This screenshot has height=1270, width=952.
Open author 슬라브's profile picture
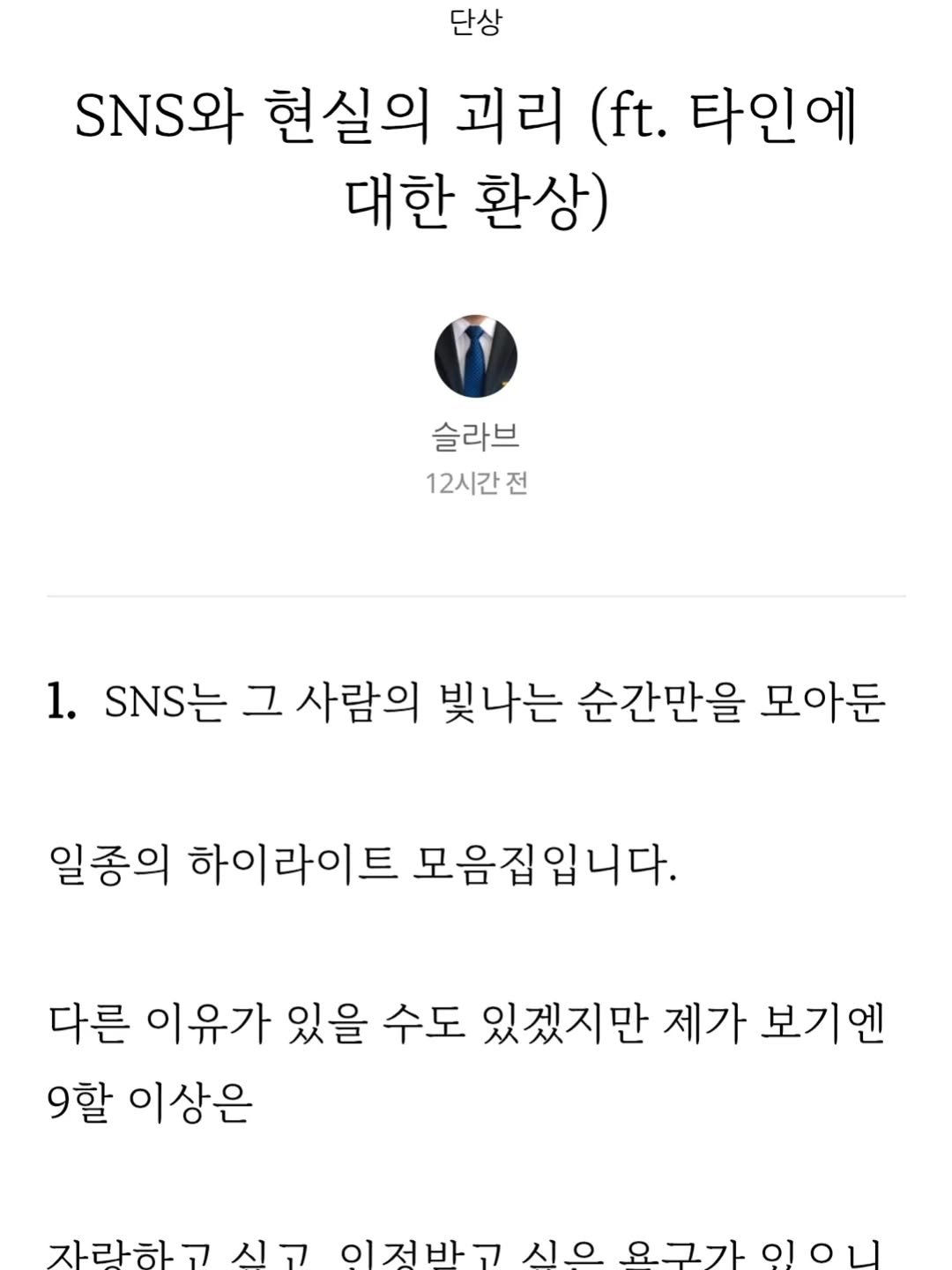click(475, 355)
